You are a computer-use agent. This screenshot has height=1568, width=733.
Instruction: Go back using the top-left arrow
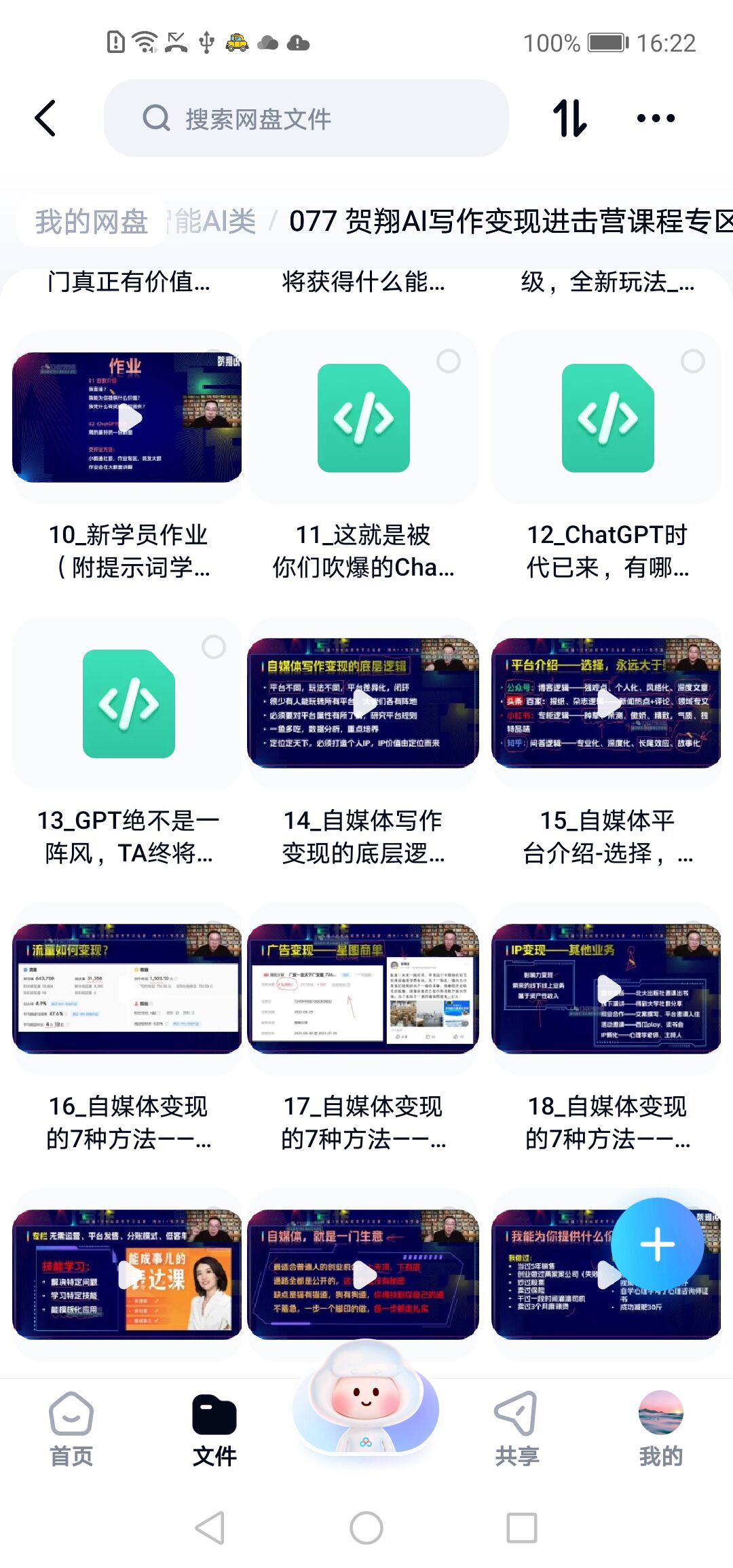tap(45, 118)
